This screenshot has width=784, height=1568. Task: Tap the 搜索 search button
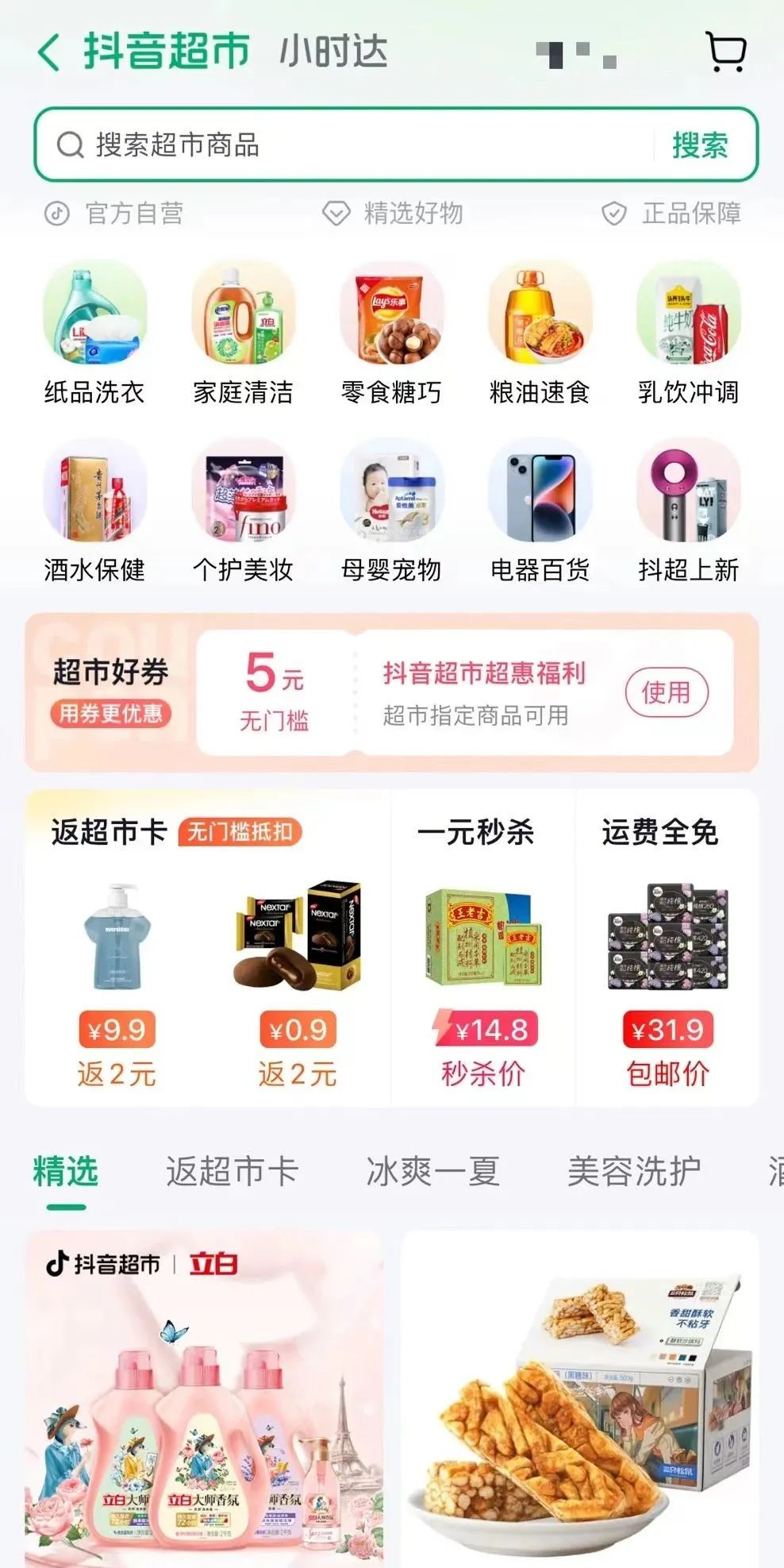[x=701, y=146]
